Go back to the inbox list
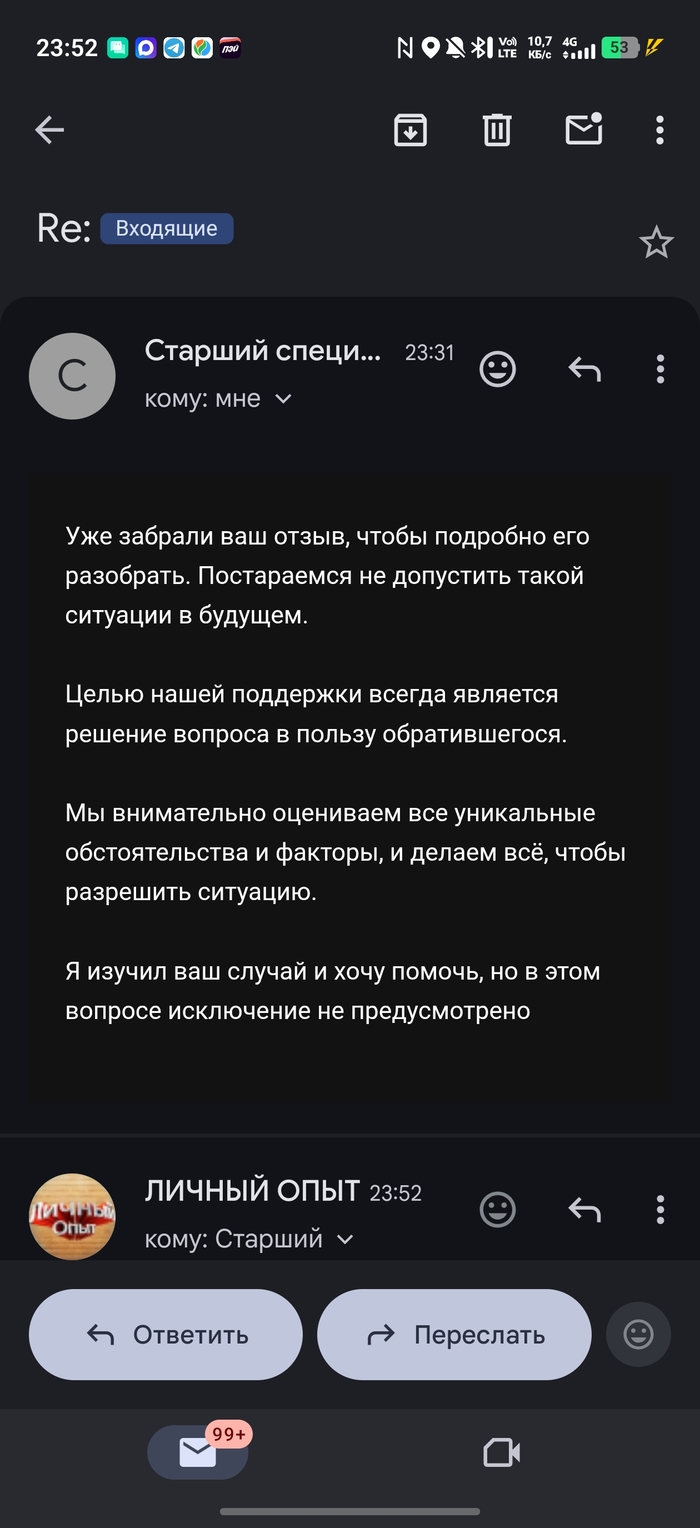 (x=49, y=130)
